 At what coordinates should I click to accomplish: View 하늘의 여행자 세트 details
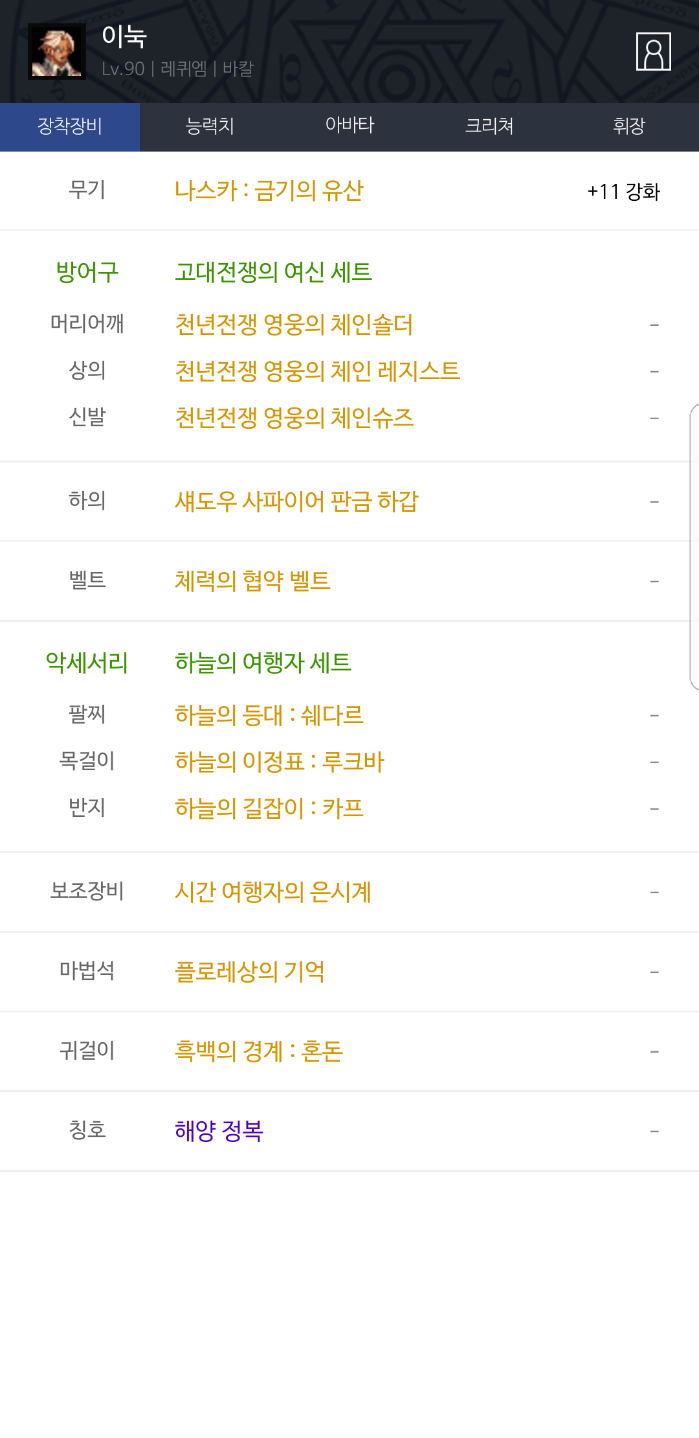coord(263,662)
